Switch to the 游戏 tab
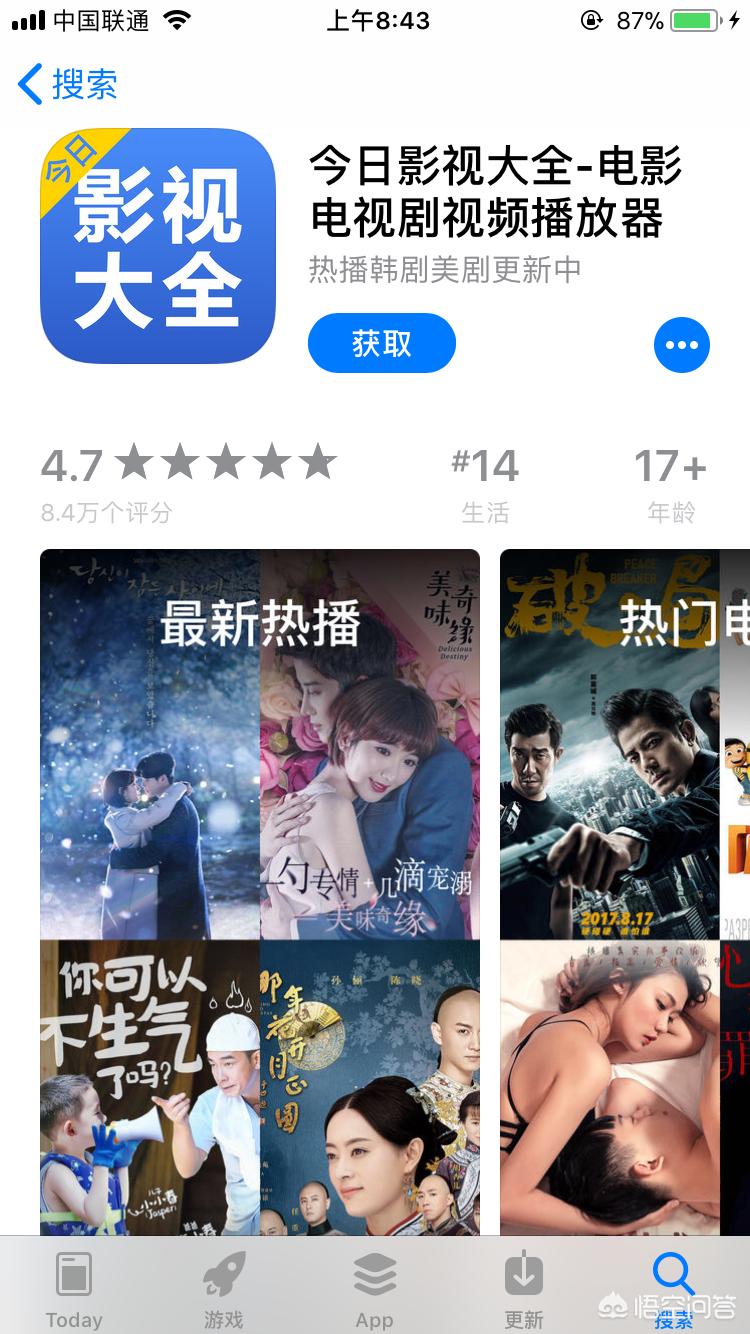 pyautogui.click(x=224, y=1288)
